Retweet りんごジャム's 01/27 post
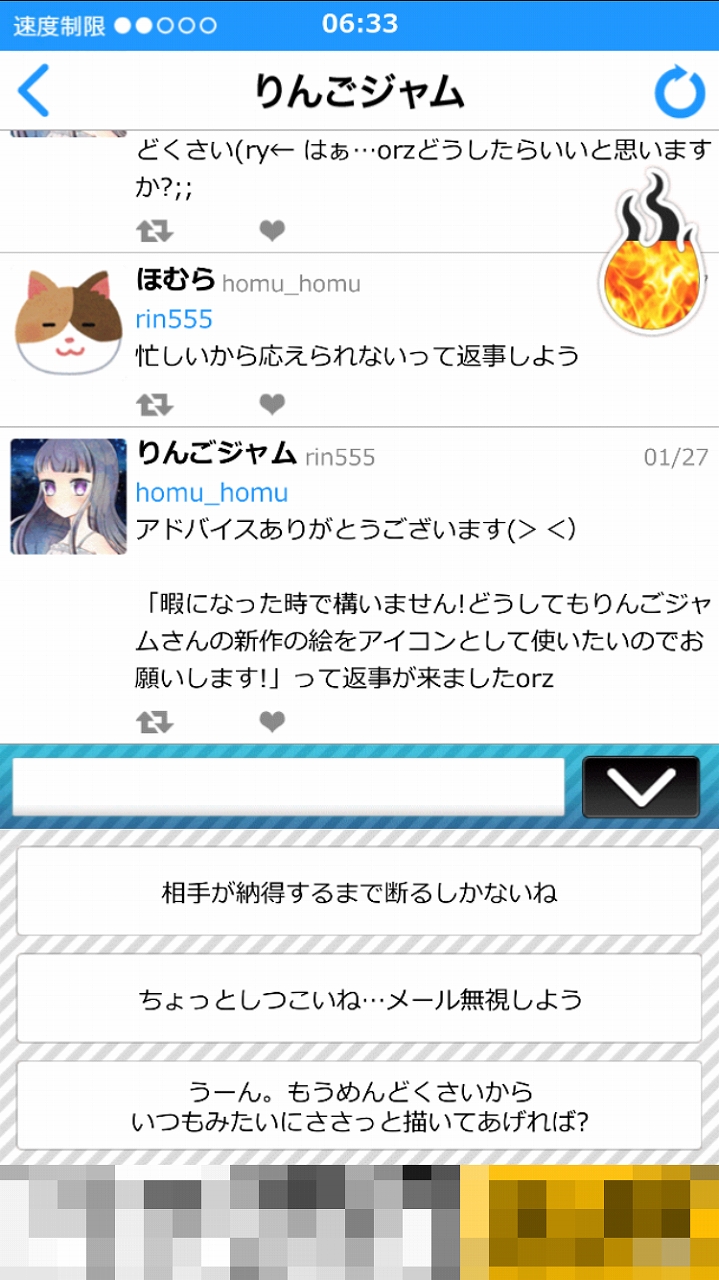Viewport: 719px width, 1280px height. click(x=154, y=721)
